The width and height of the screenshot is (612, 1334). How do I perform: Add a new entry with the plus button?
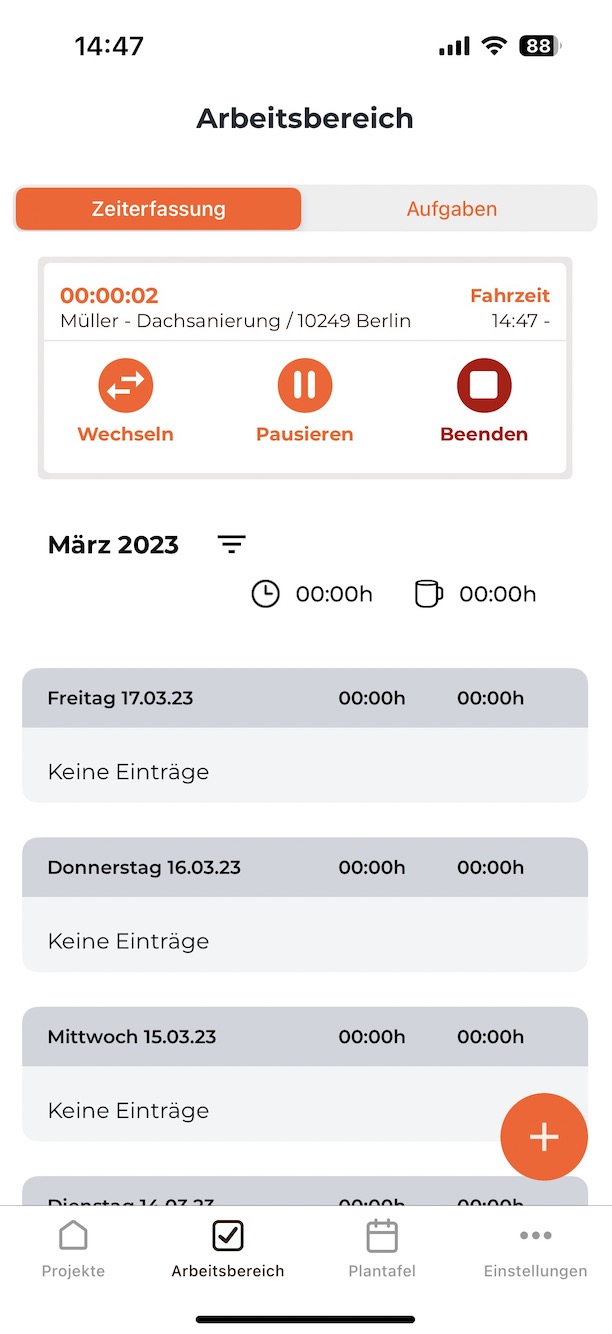[x=544, y=1137]
